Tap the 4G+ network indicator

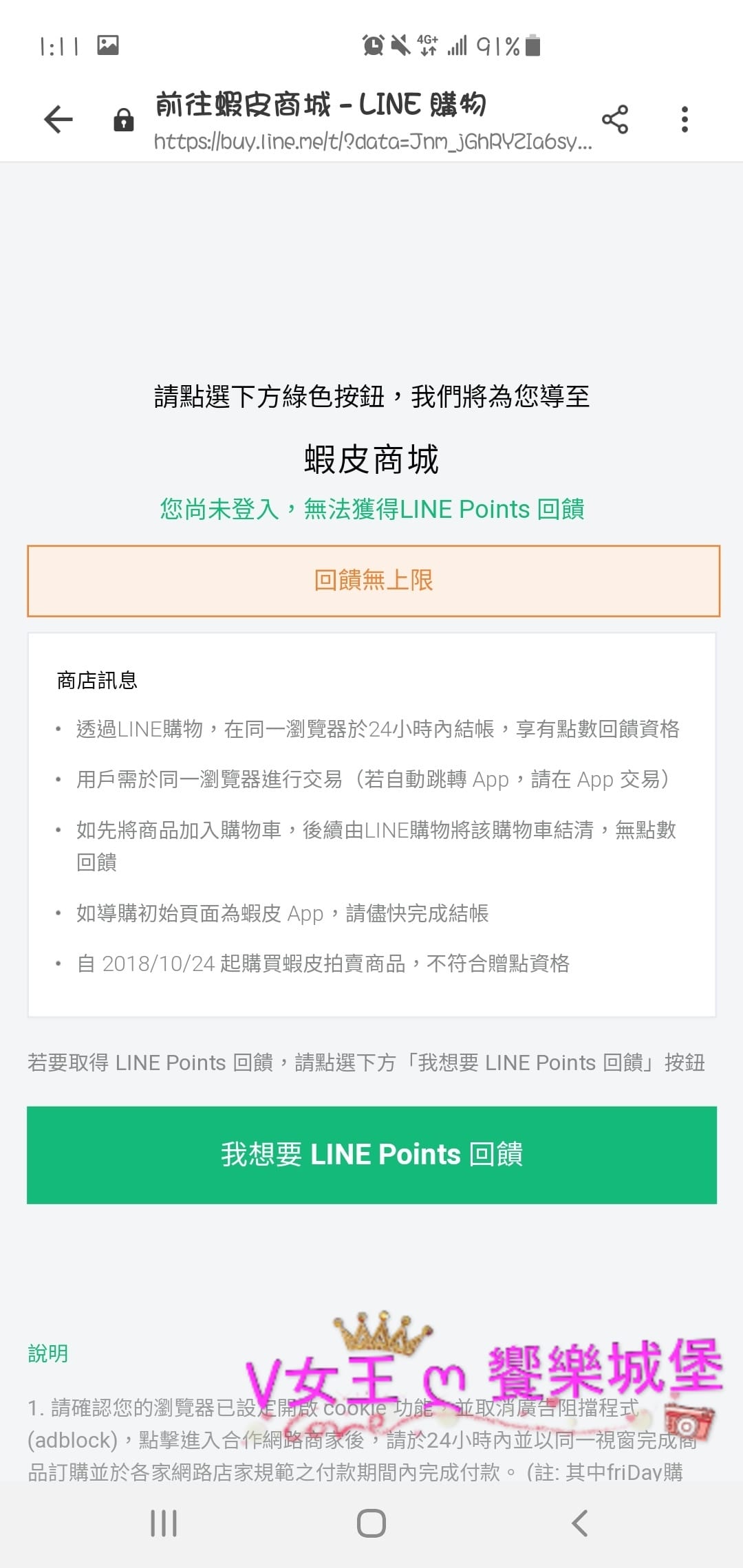click(x=427, y=43)
